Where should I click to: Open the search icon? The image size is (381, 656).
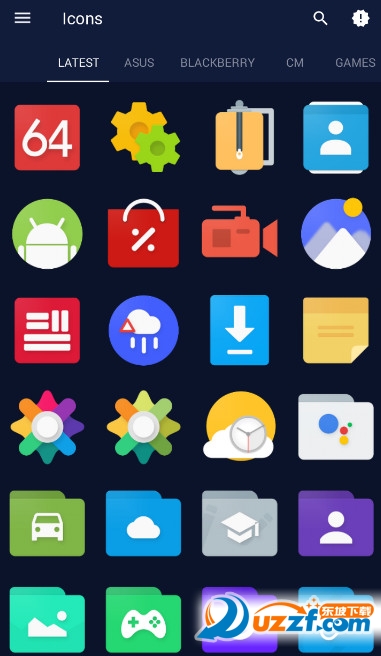click(x=320, y=18)
